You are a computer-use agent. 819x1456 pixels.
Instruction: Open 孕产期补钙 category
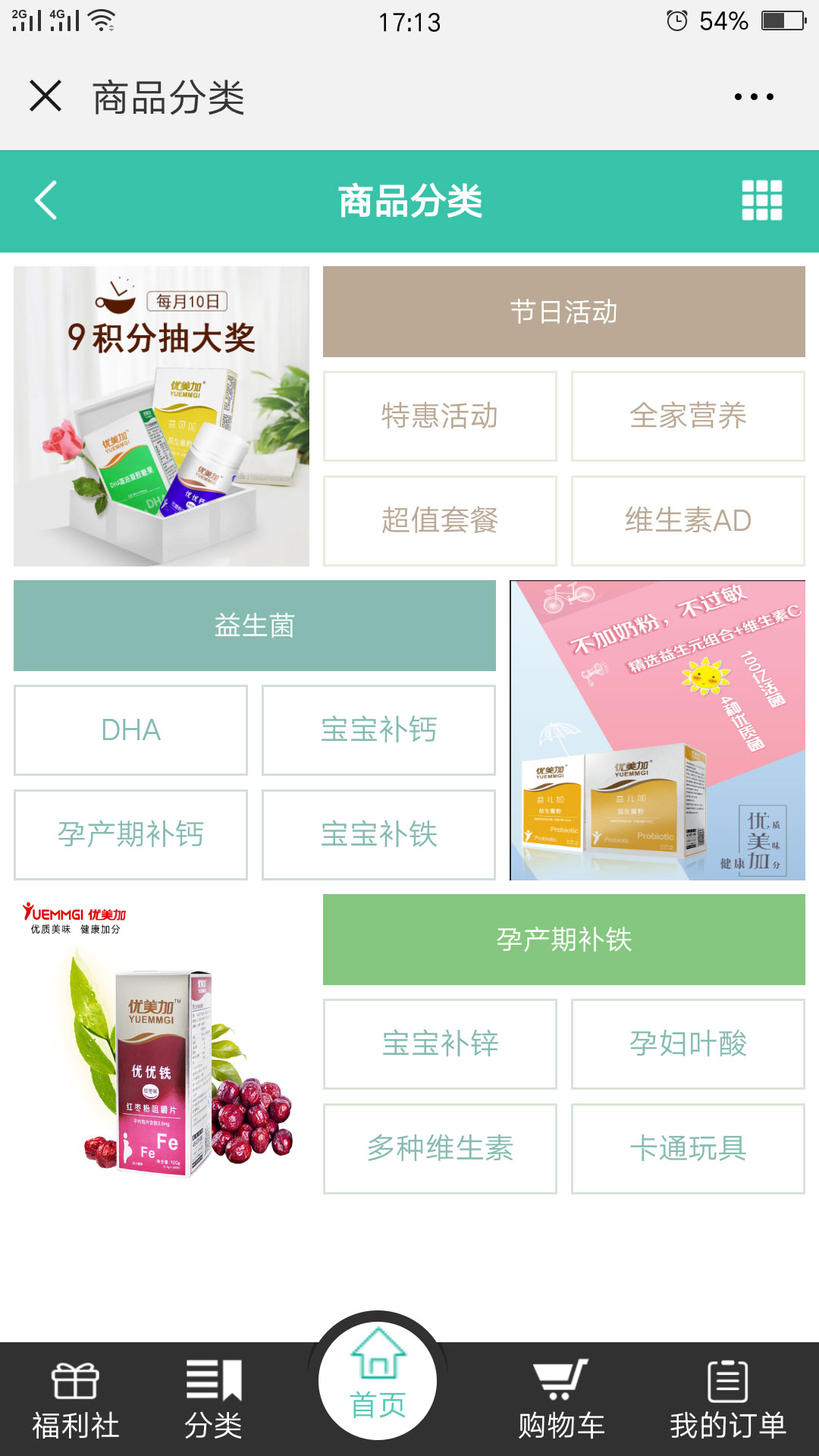130,834
